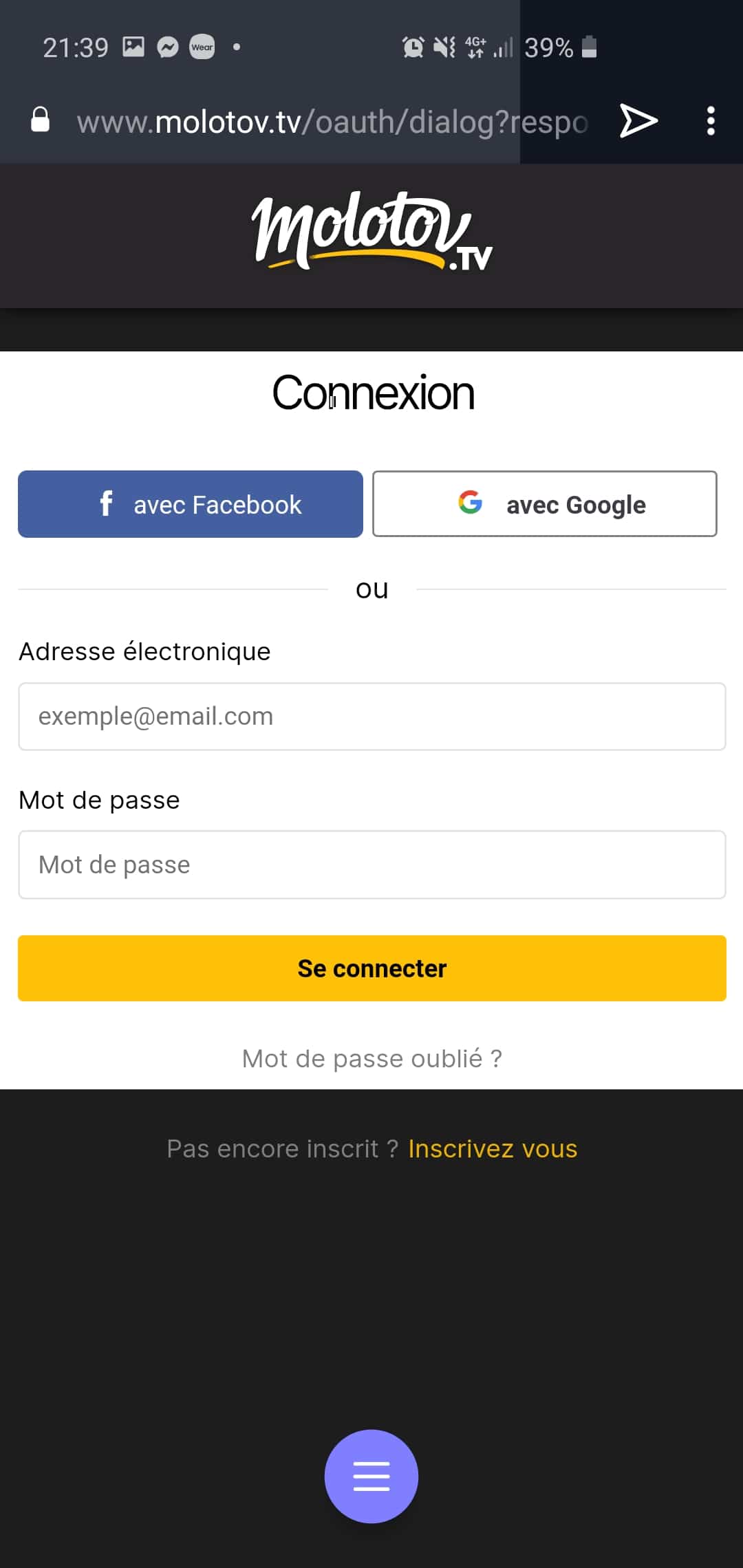Focus the Adresse électronique email field
The height and width of the screenshot is (1568, 743).
point(372,717)
